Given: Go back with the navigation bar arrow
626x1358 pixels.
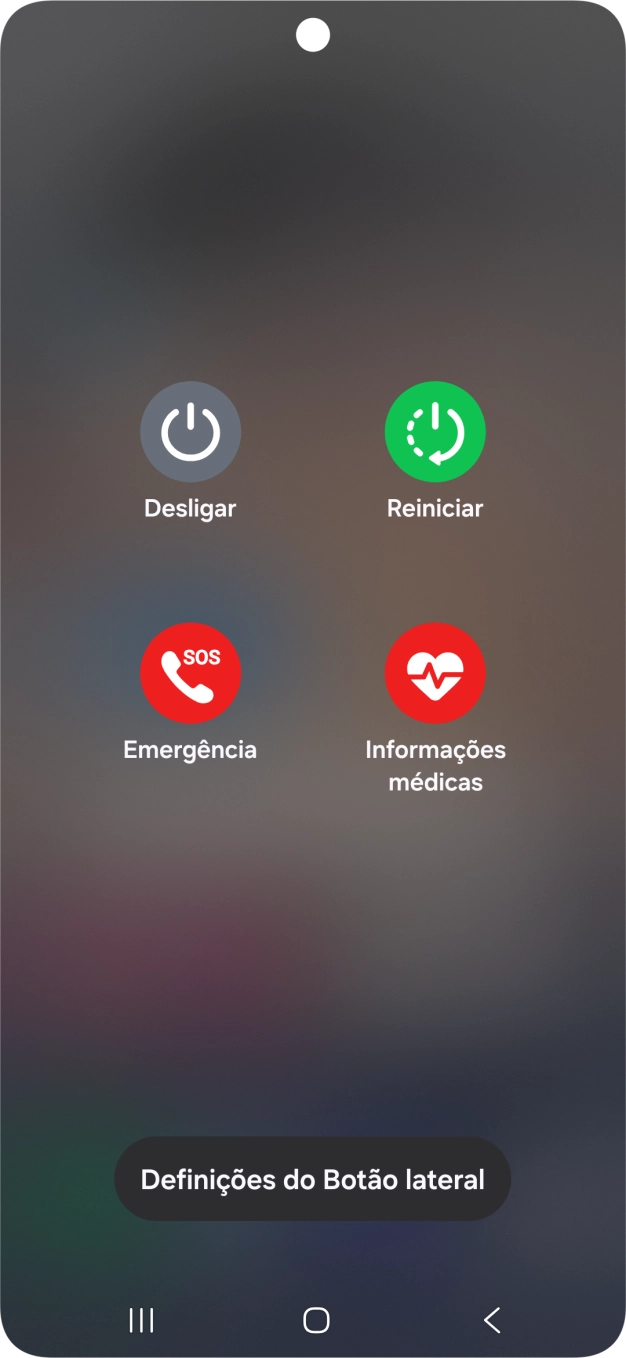Looking at the screenshot, I should [x=491, y=1320].
